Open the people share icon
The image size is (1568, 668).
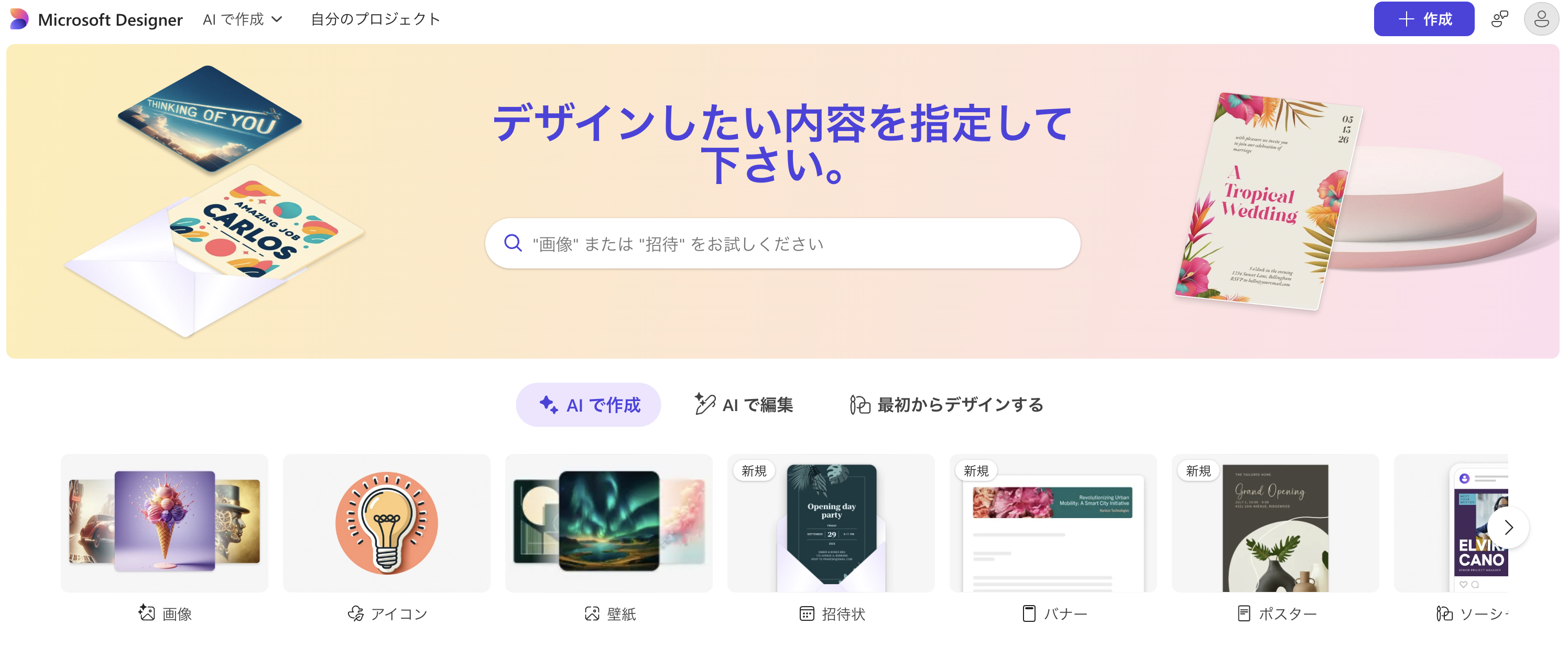(x=1499, y=19)
